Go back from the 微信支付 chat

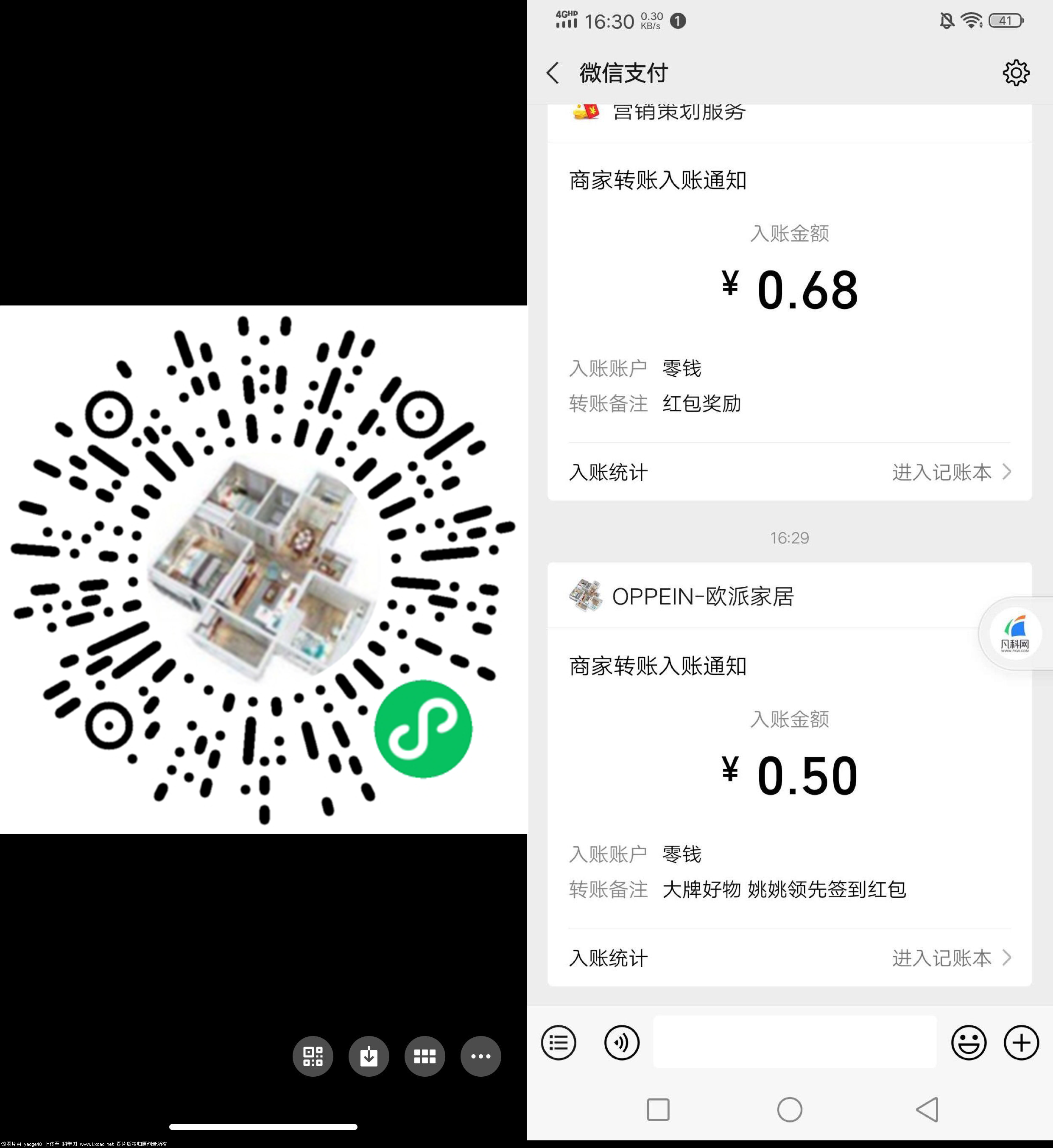(x=553, y=73)
